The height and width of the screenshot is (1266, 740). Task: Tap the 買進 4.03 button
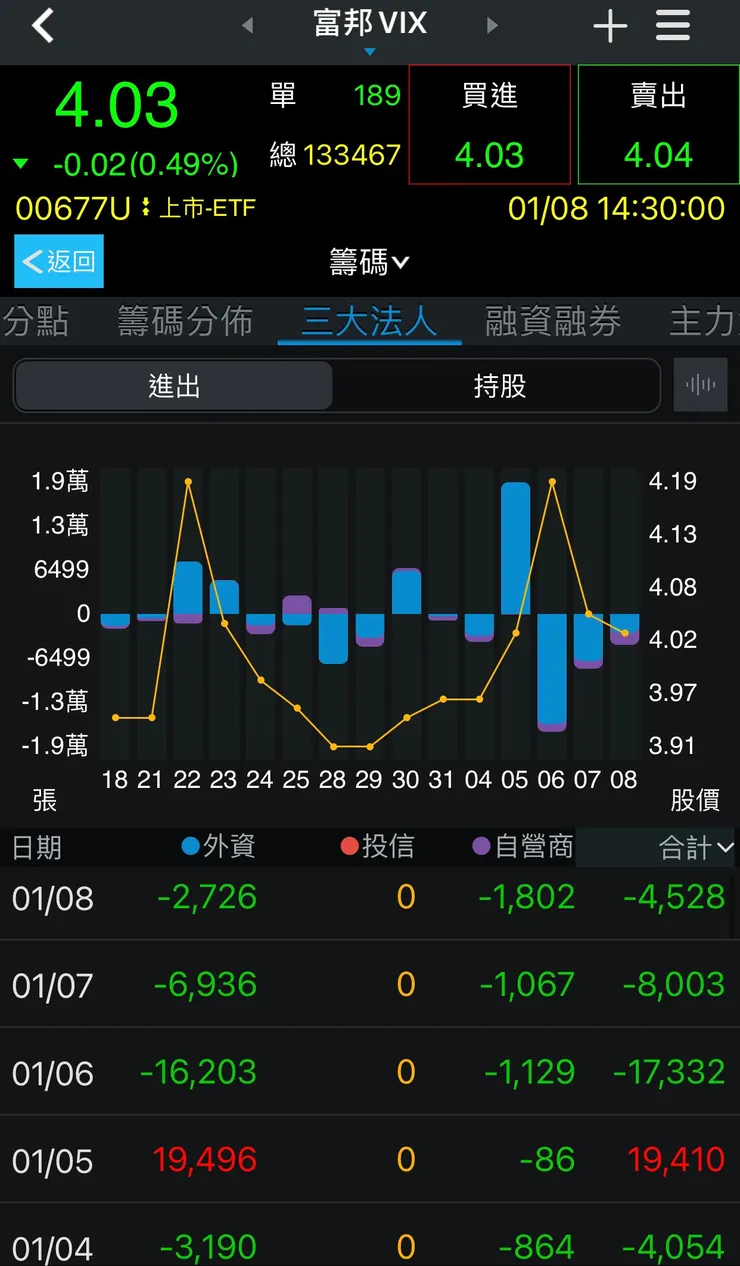[x=489, y=124]
